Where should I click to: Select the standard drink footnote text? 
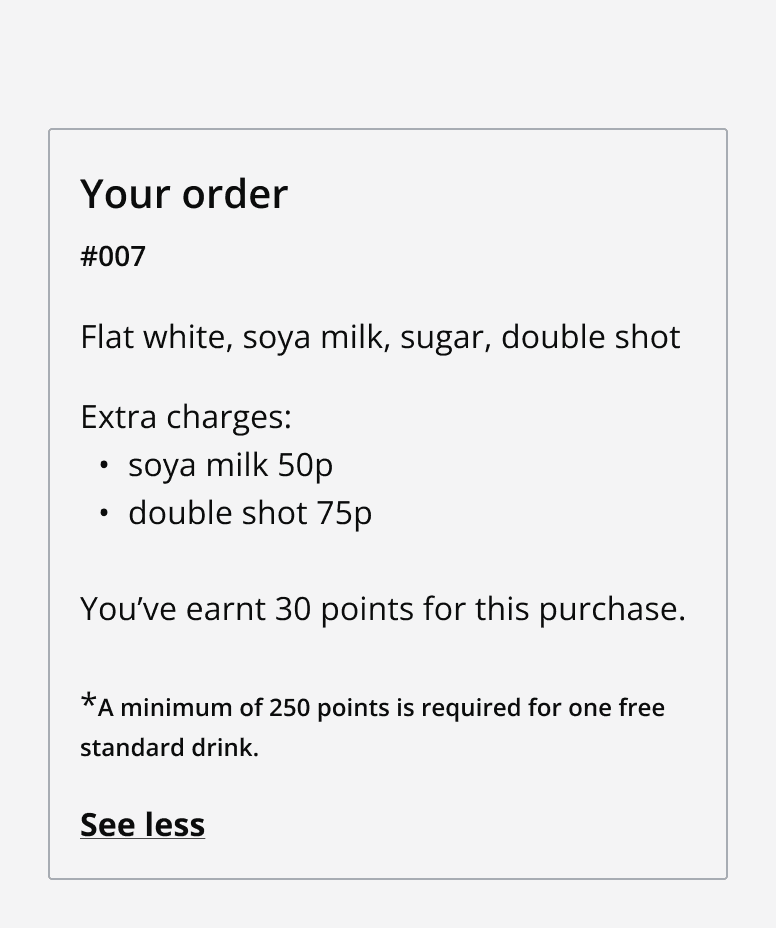(x=170, y=748)
